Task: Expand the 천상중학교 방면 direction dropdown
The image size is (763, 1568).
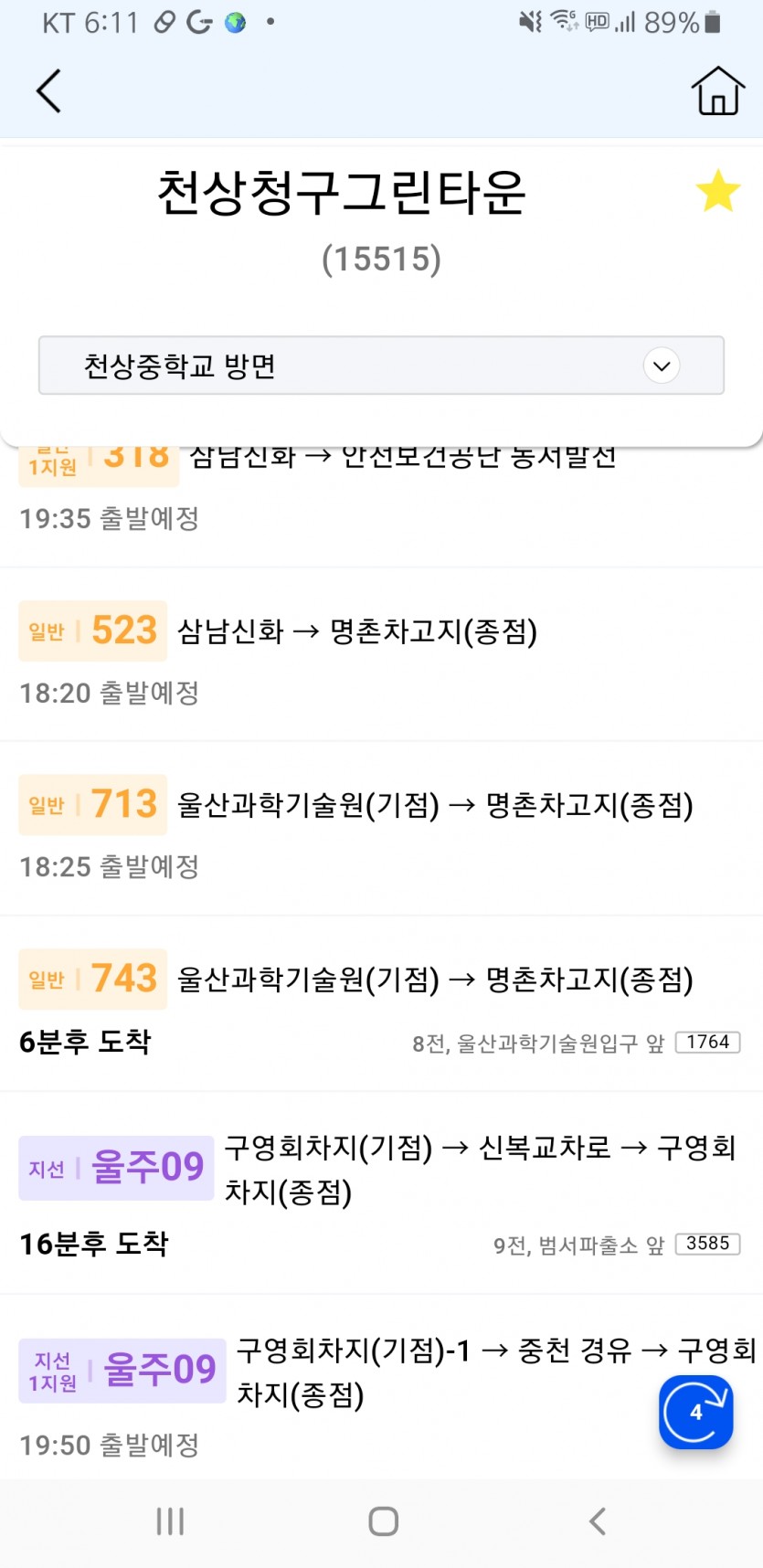Action: (381, 366)
